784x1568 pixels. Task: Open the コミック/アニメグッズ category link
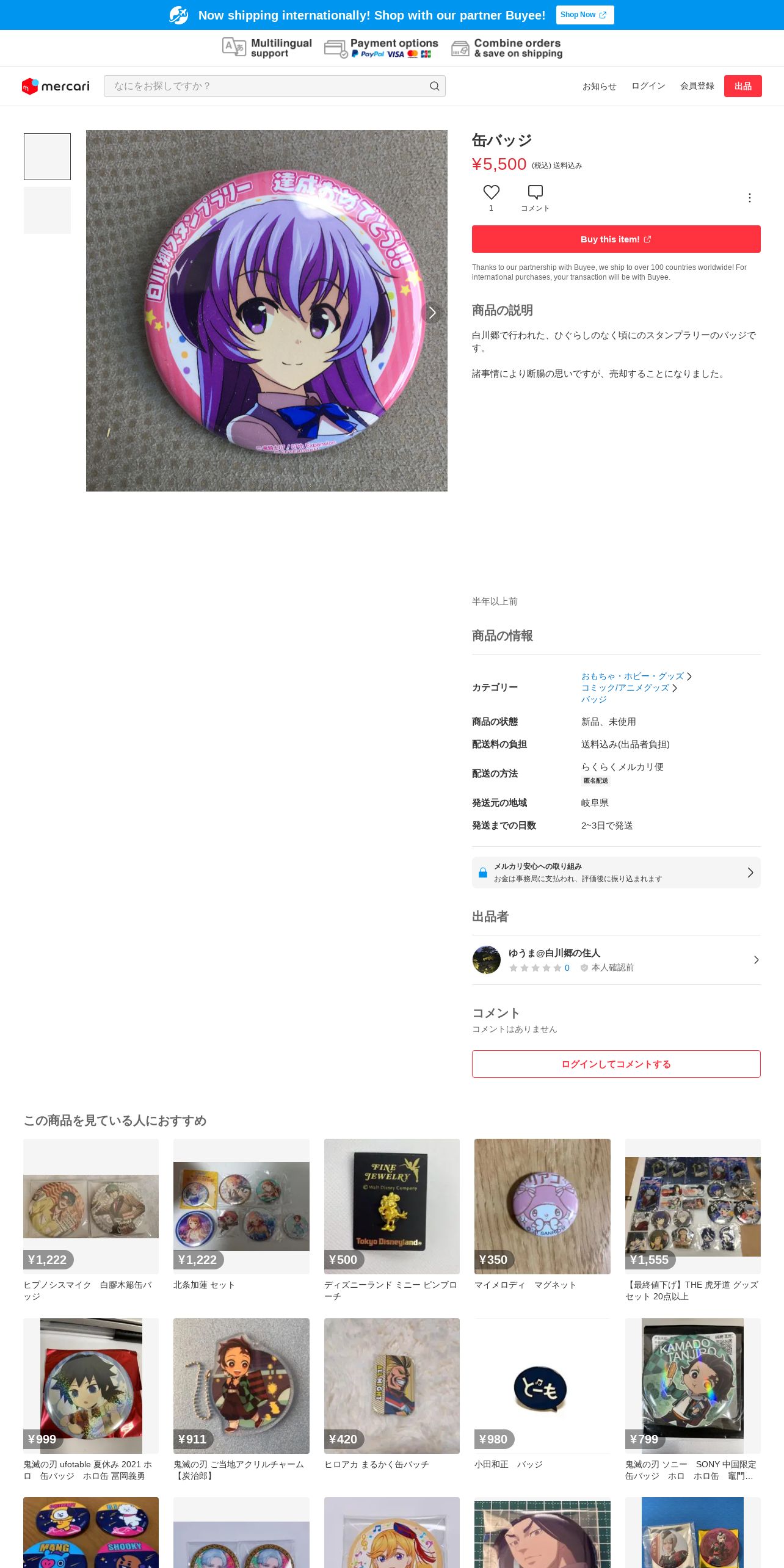coord(625,688)
